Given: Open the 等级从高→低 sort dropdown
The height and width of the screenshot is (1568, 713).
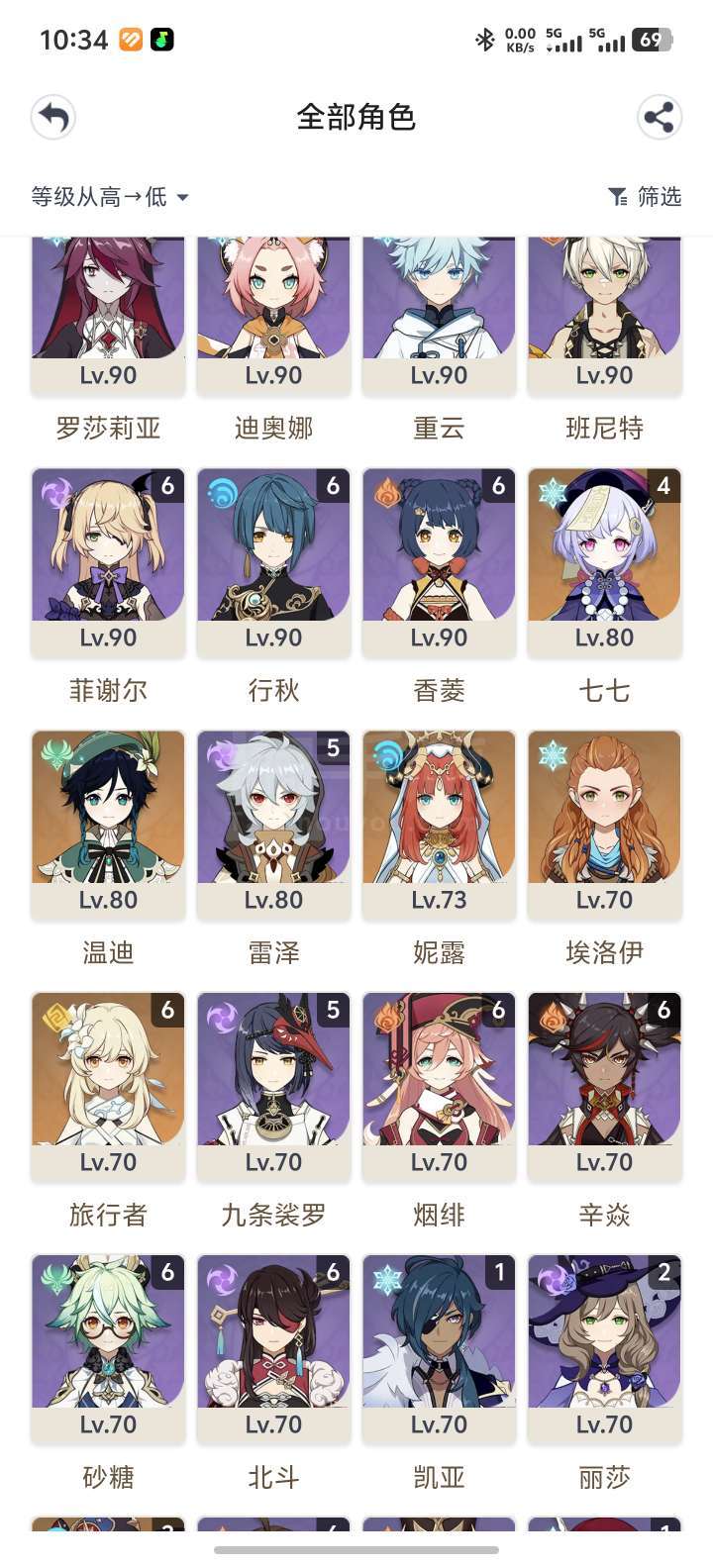Looking at the screenshot, I should tap(109, 197).
